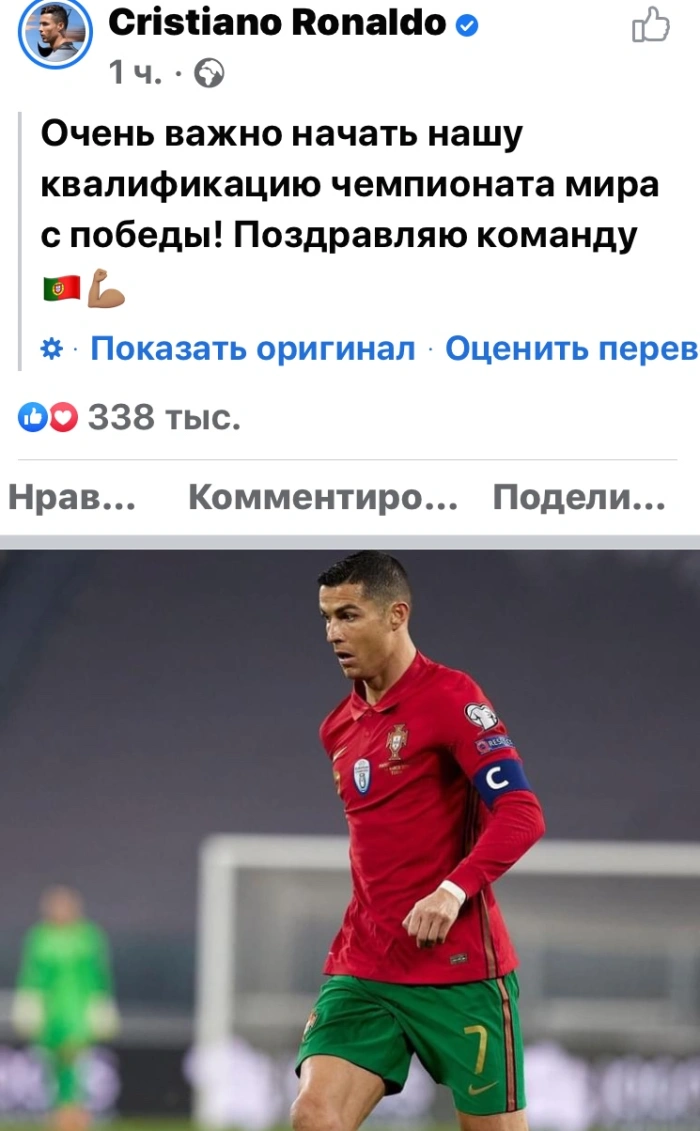Image resolution: width=700 pixels, height=1131 pixels.
Task: Like the page with the thumbs-up icon
Action: point(651,26)
